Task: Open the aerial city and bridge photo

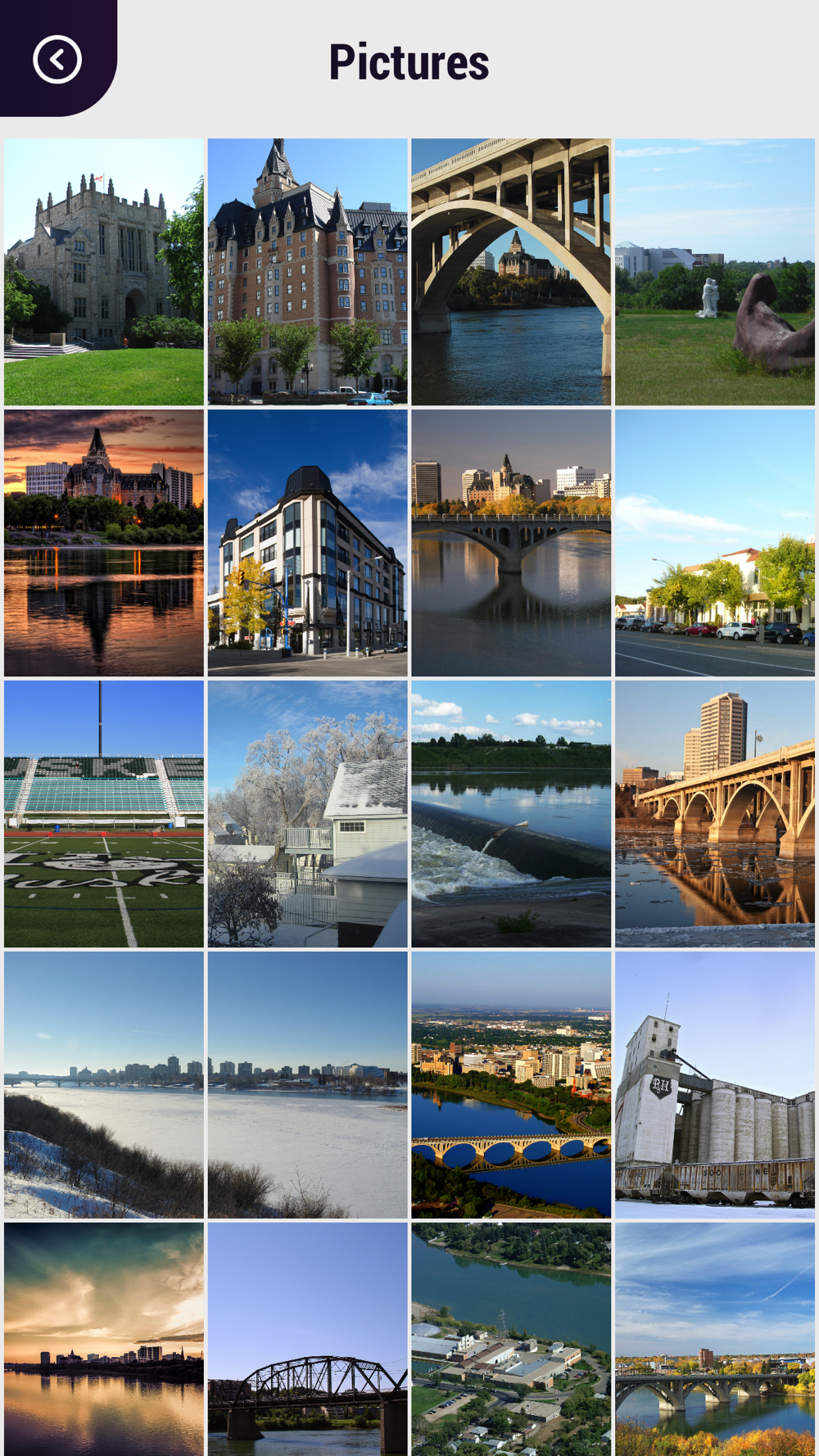Action: point(511,1085)
